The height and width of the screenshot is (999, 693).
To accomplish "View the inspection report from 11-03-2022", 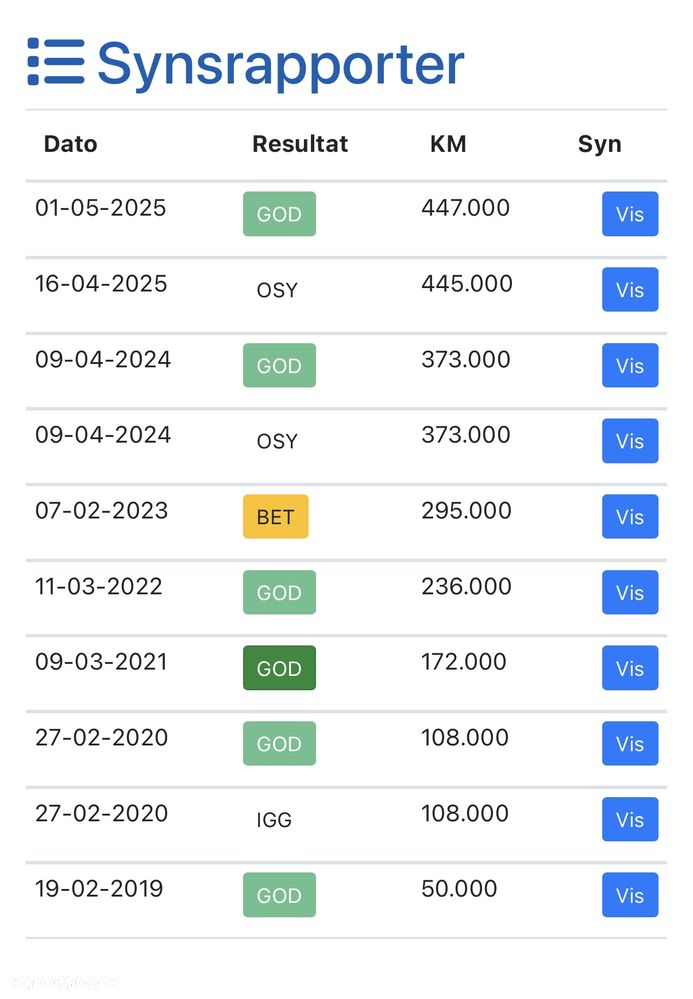I will [x=629, y=593].
